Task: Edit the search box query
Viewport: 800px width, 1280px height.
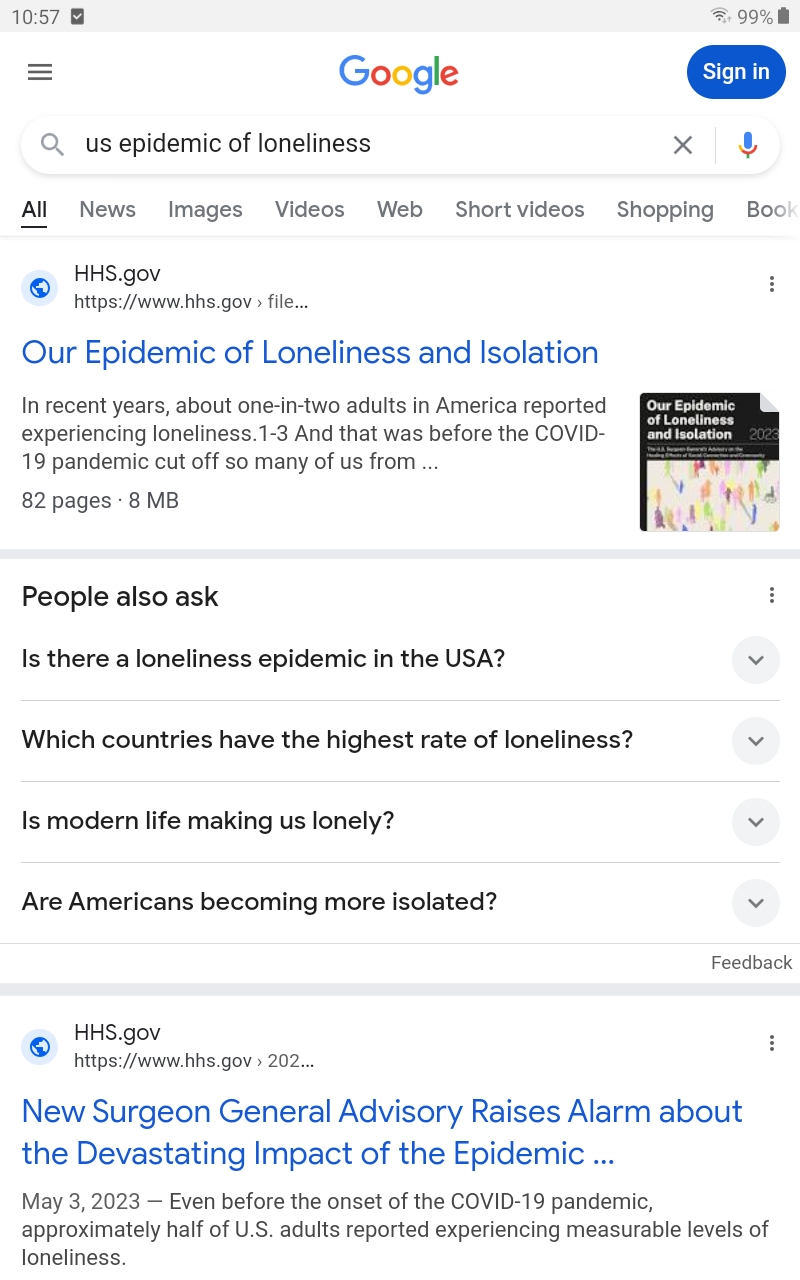Action: tap(370, 144)
